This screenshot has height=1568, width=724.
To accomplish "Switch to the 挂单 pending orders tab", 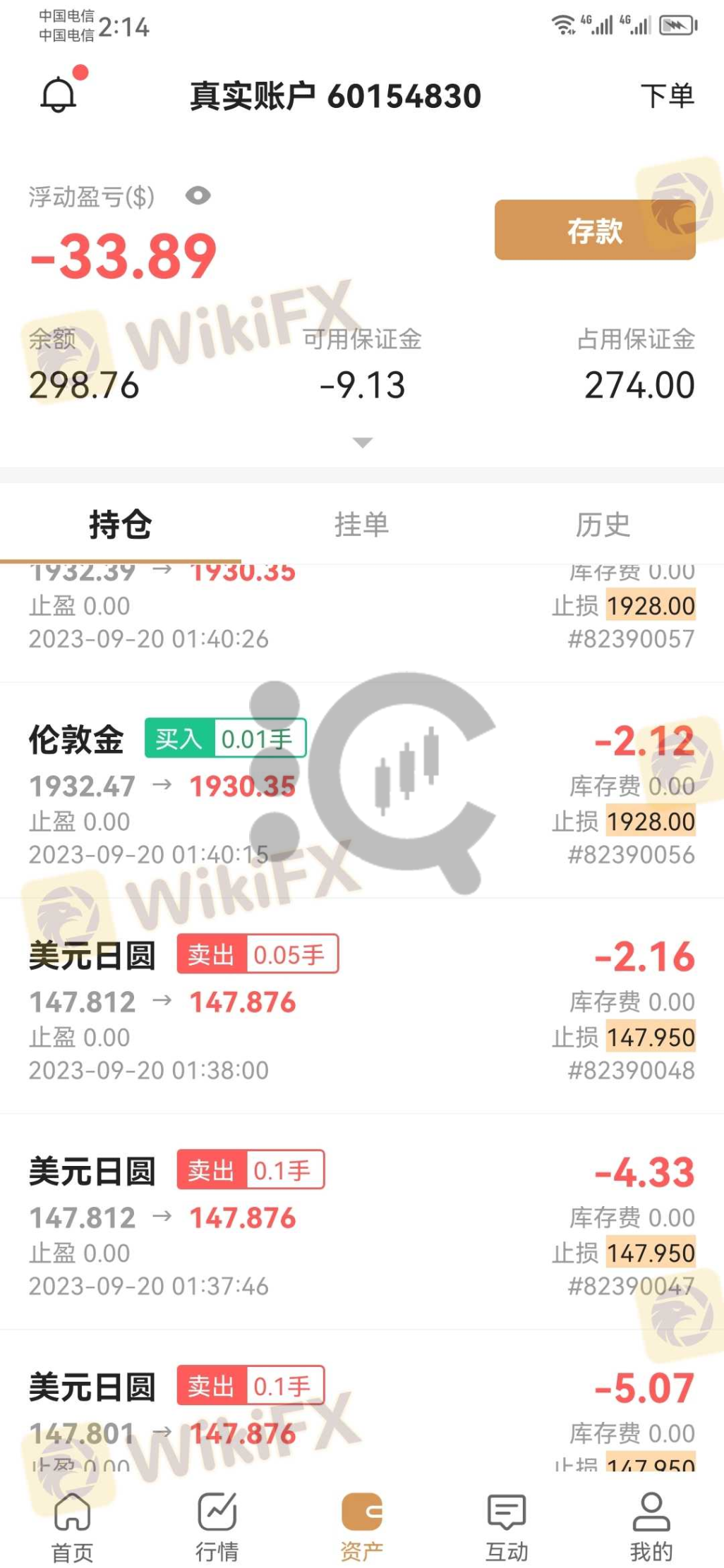I will (x=361, y=525).
